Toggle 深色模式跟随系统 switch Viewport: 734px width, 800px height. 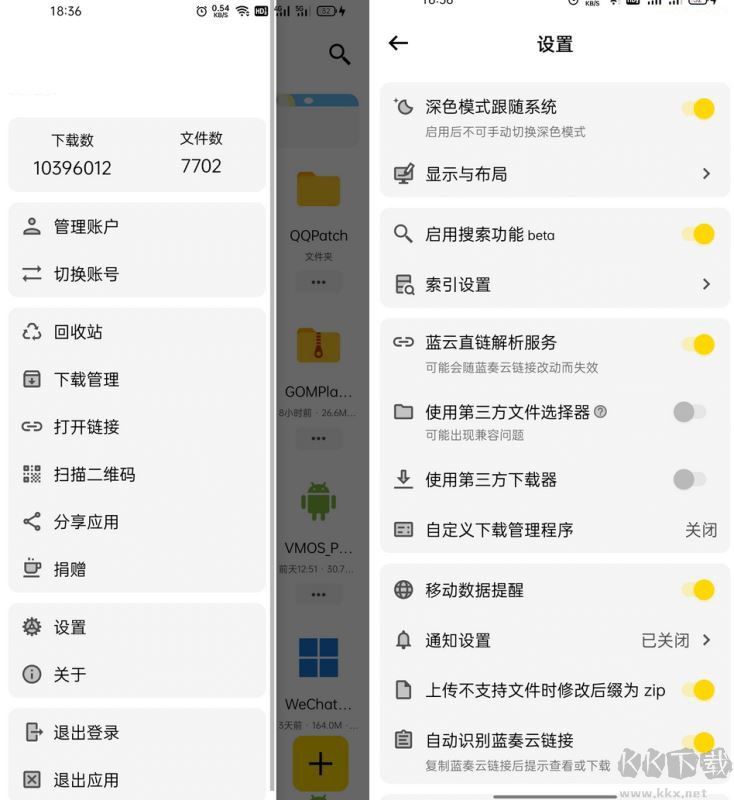point(698,109)
